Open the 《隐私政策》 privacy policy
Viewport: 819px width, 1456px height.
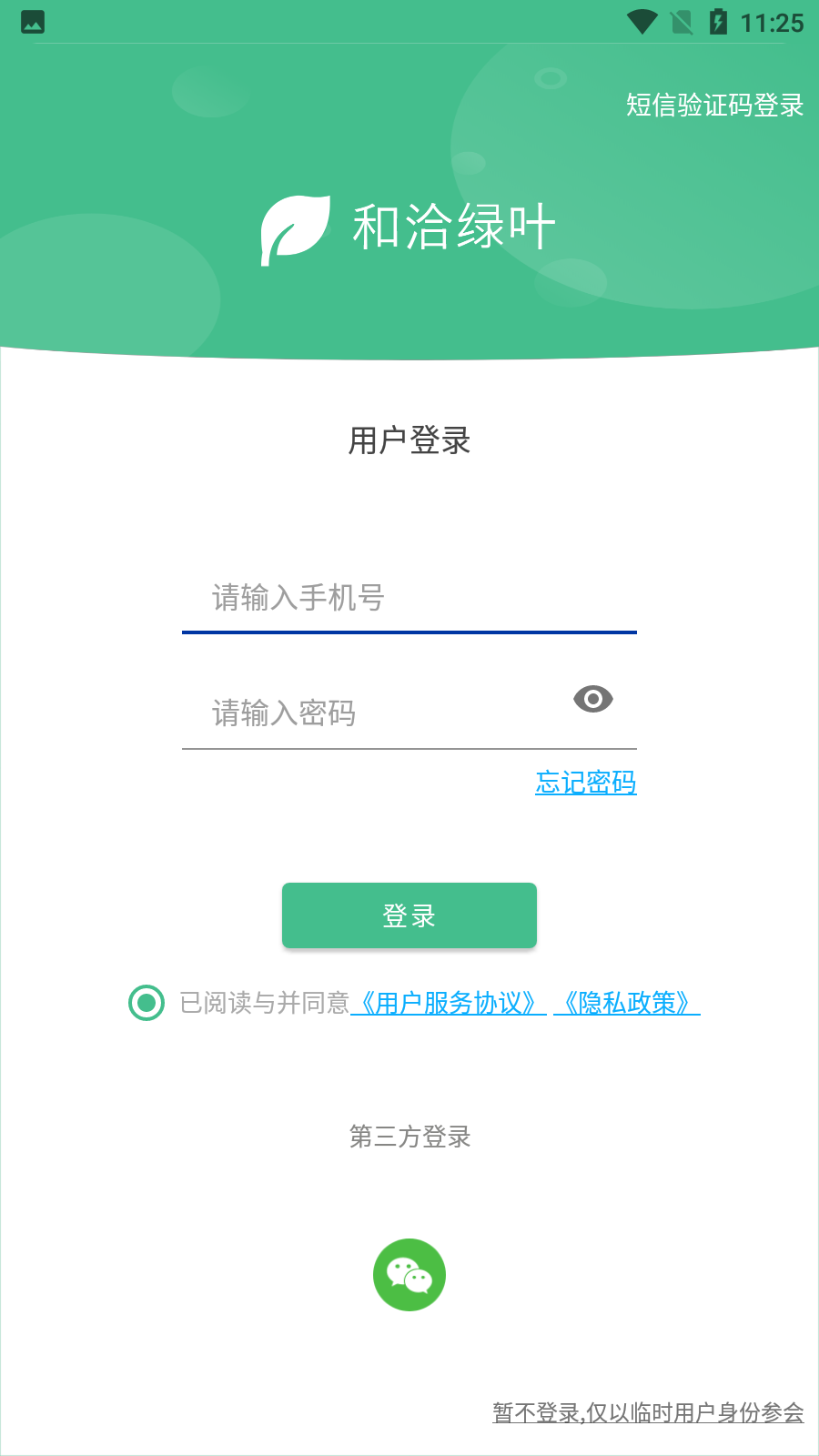(x=627, y=1004)
